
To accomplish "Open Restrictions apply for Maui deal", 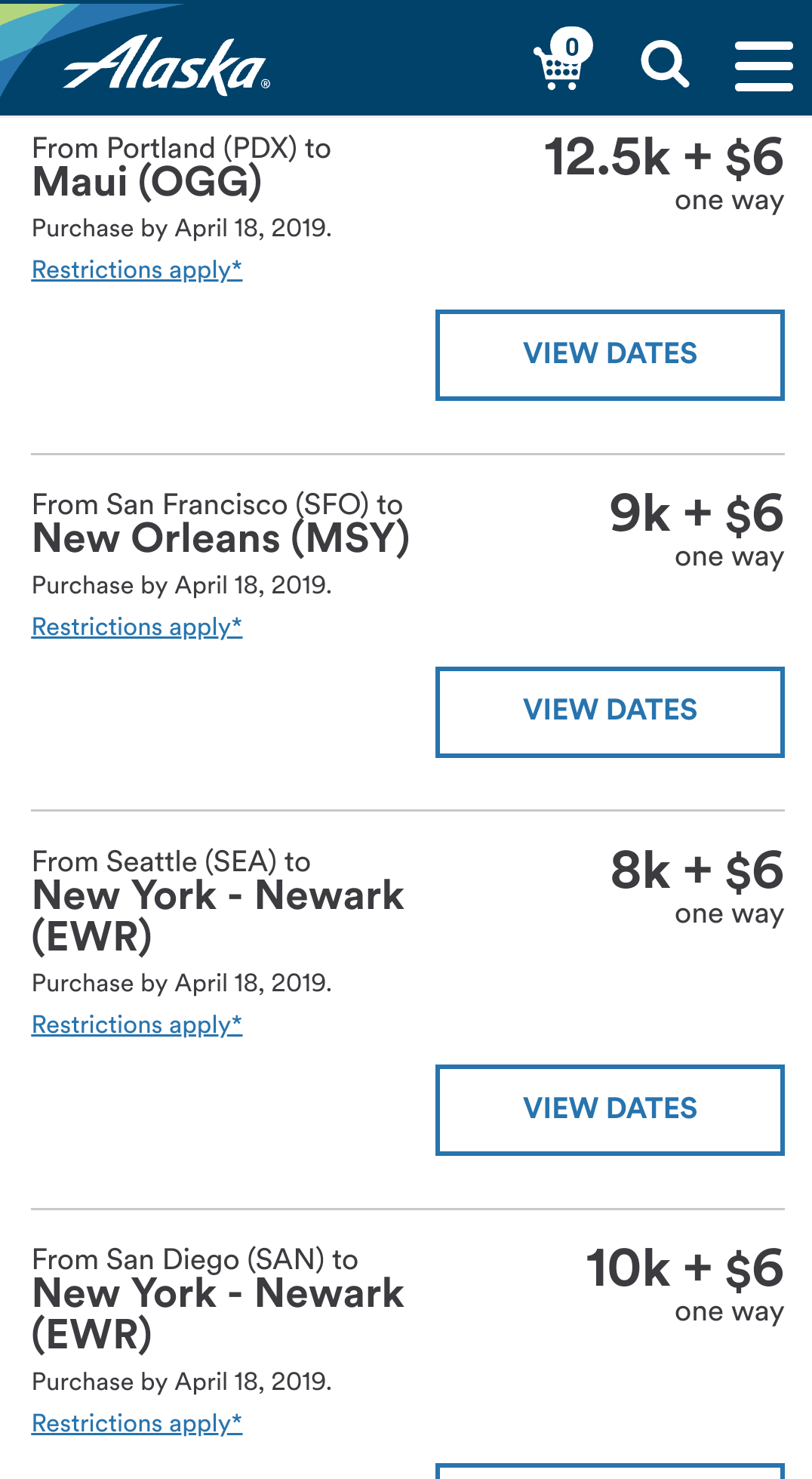I will [137, 270].
